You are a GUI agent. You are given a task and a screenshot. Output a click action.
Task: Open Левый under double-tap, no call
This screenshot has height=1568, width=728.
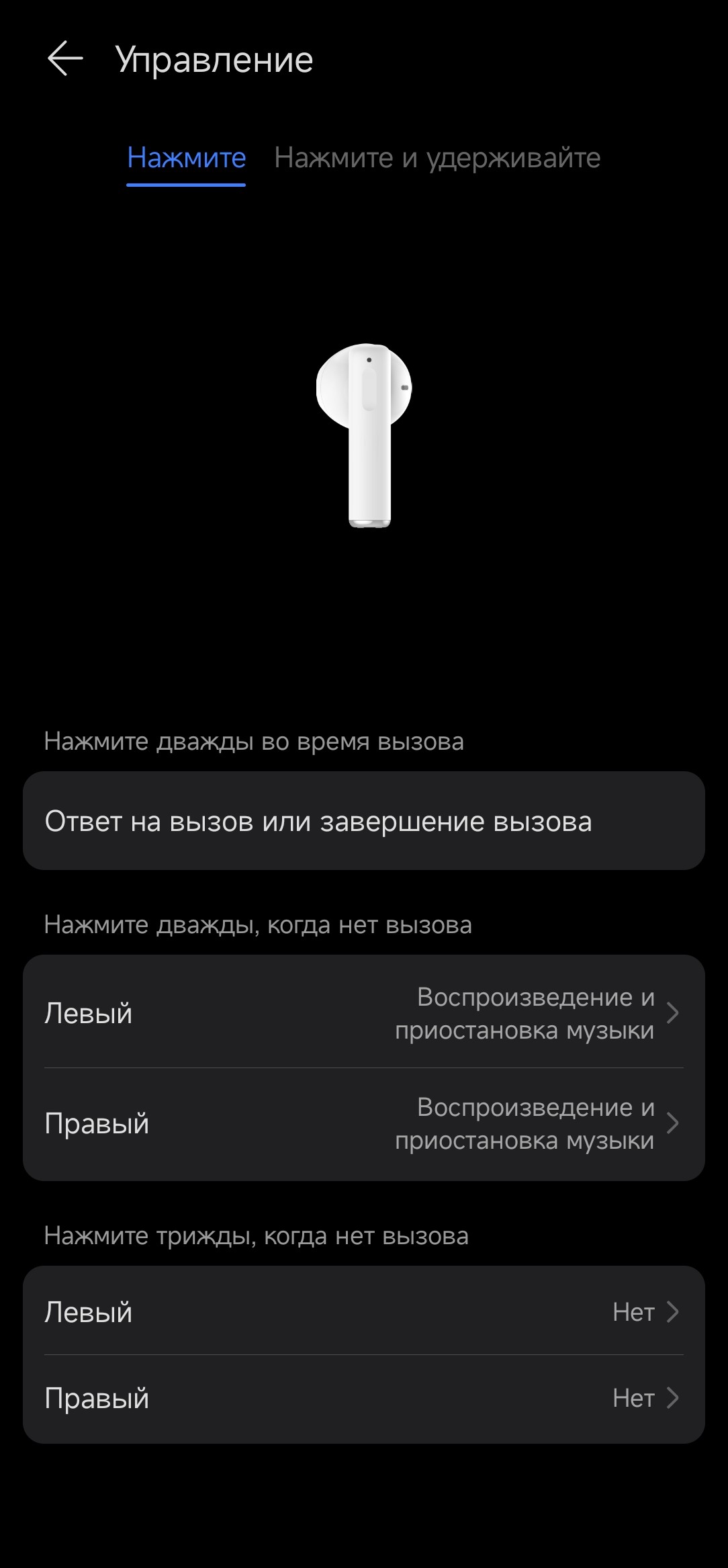tap(363, 1012)
